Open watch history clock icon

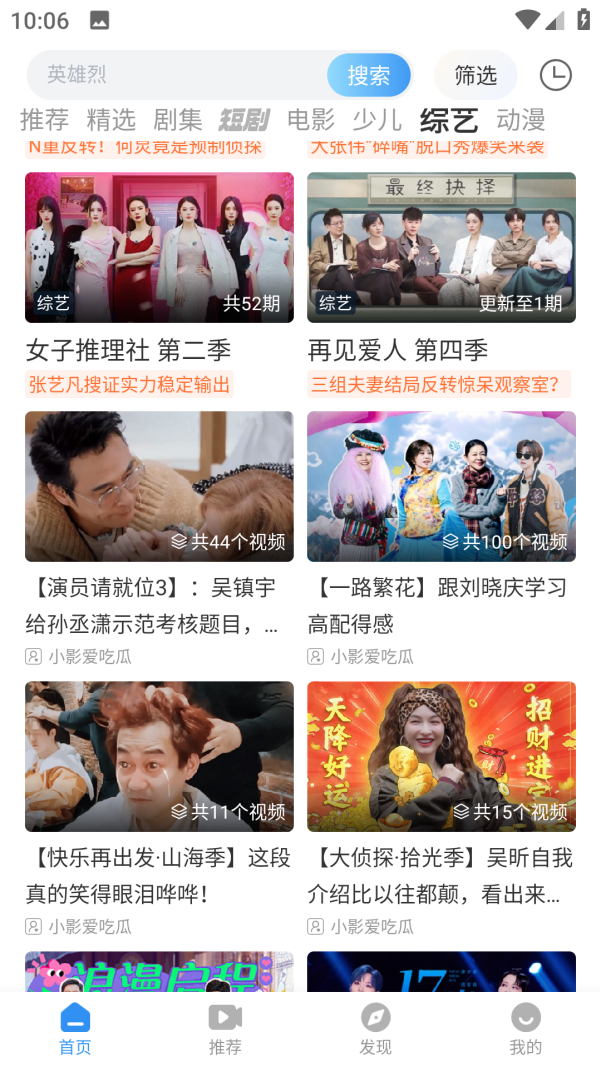click(x=556, y=75)
